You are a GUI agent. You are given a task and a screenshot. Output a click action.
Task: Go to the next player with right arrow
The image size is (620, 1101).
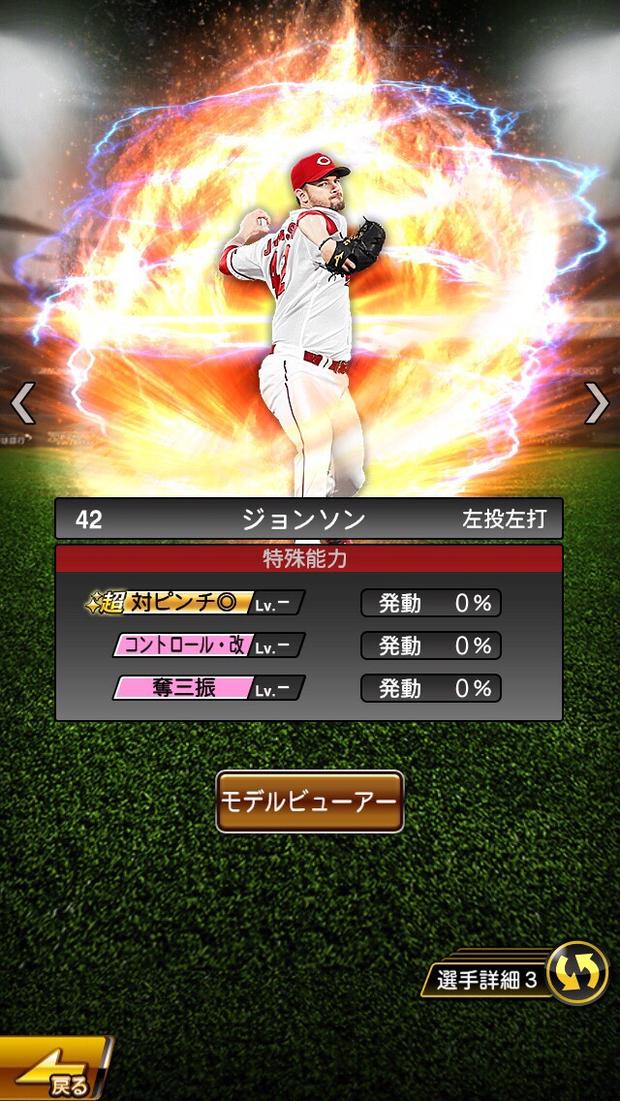coord(597,403)
